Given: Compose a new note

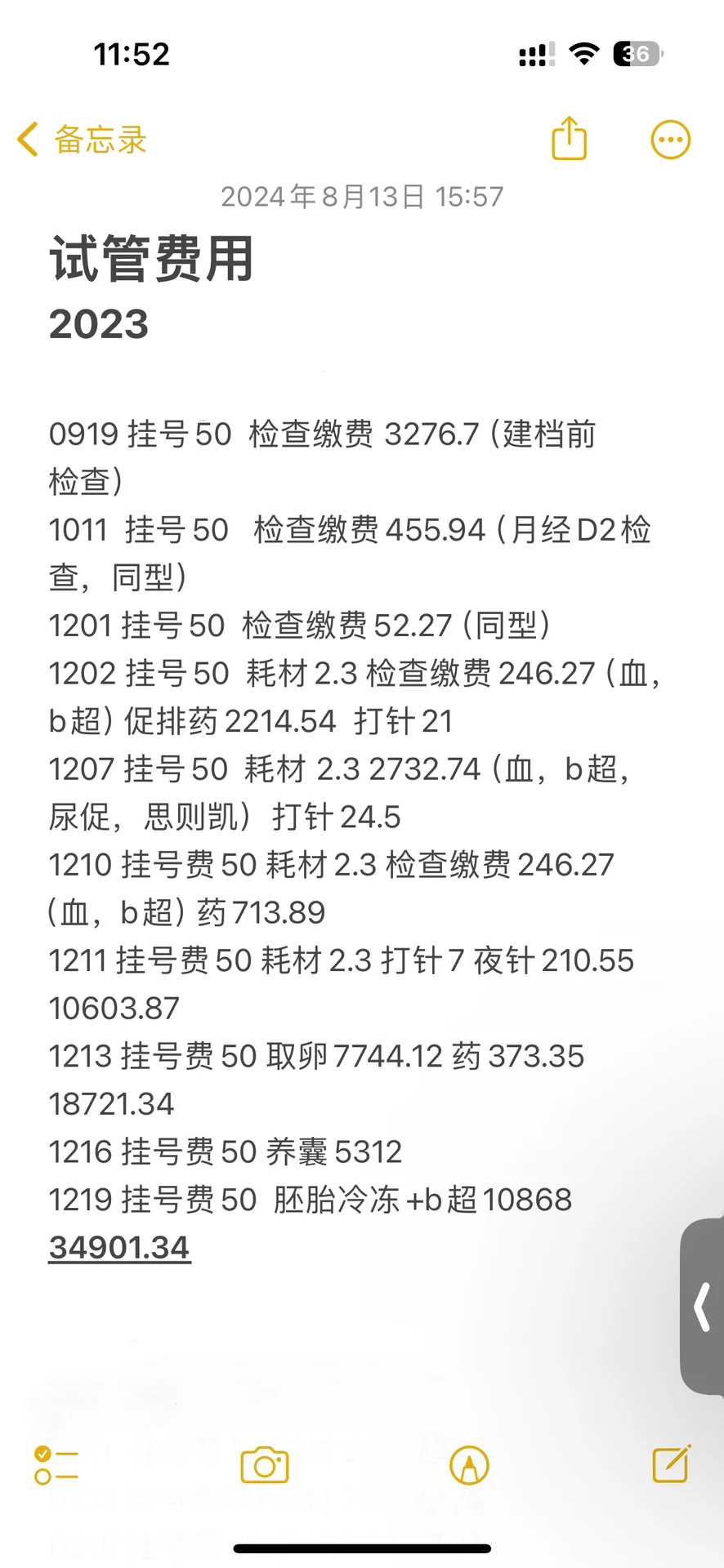Looking at the screenshot, I should (x=672, y=1464).
